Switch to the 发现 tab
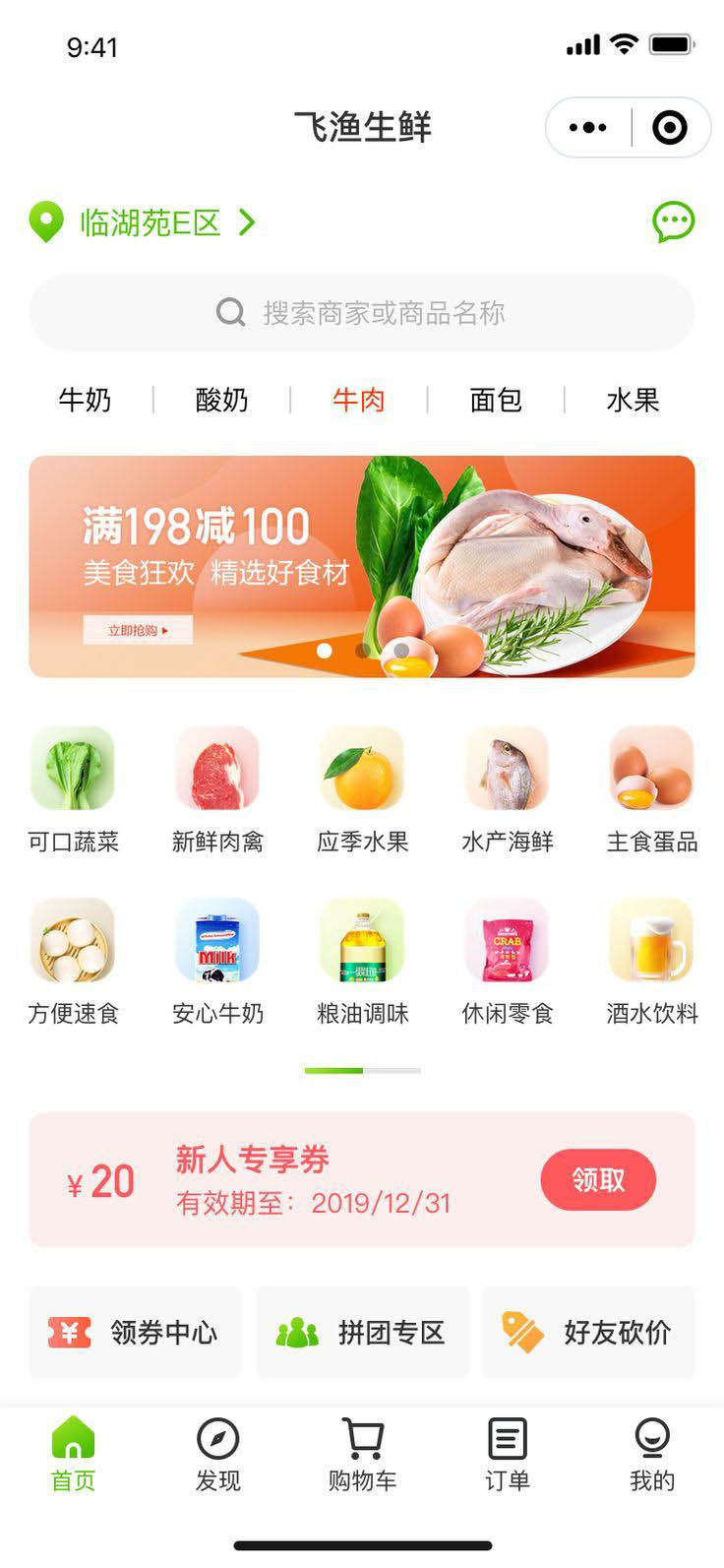The width and height of the screenshot is (724, 1568). (217, 1455)
